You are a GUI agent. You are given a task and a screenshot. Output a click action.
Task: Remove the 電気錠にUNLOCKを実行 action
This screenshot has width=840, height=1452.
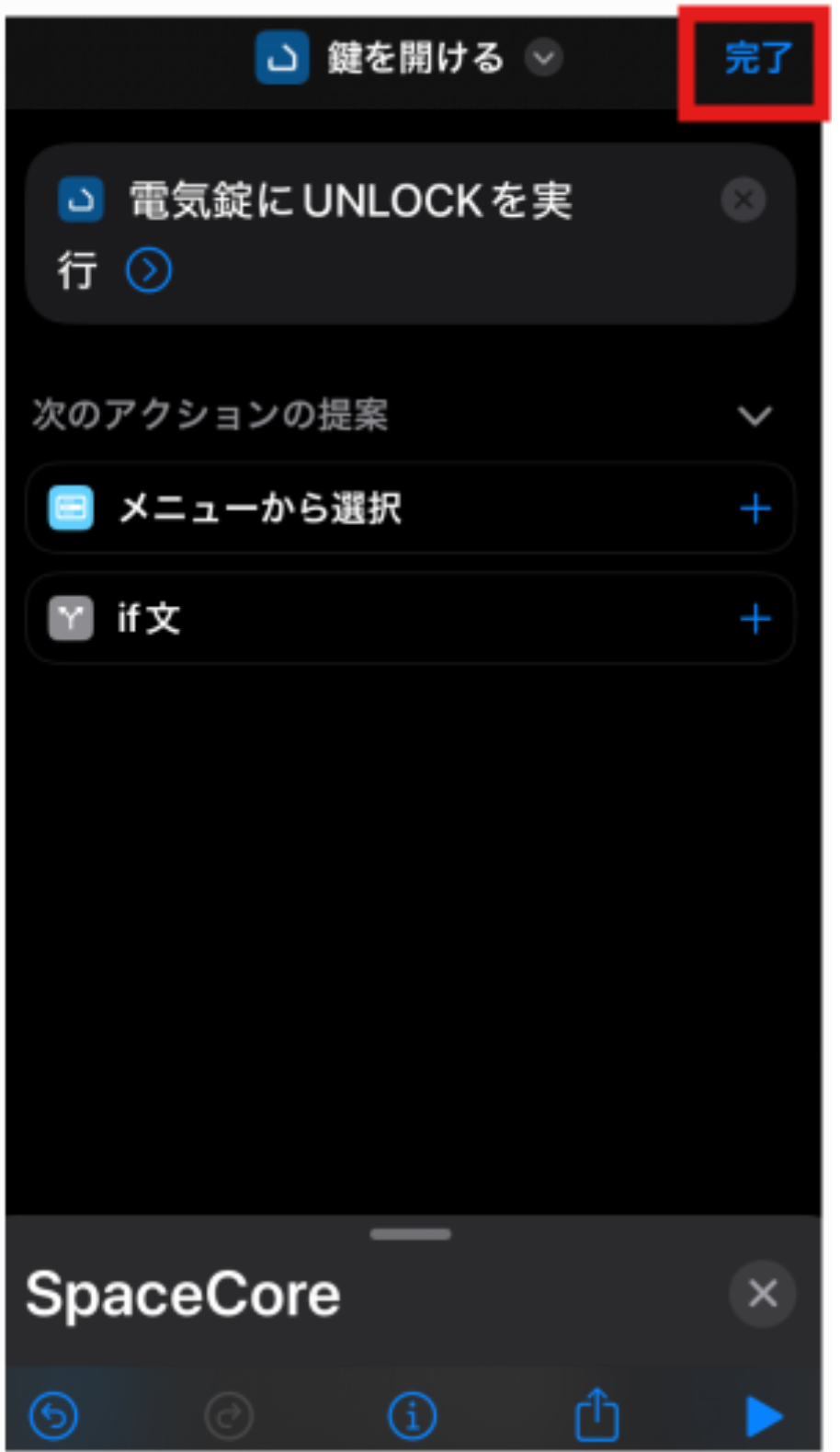pyautogui.click(x=743, y=200)
